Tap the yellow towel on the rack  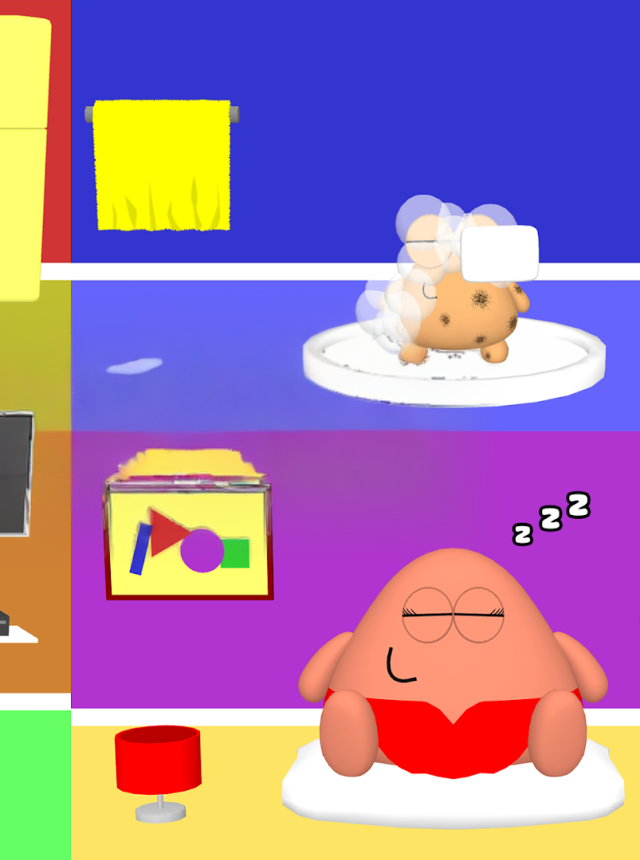pos(162,165)
